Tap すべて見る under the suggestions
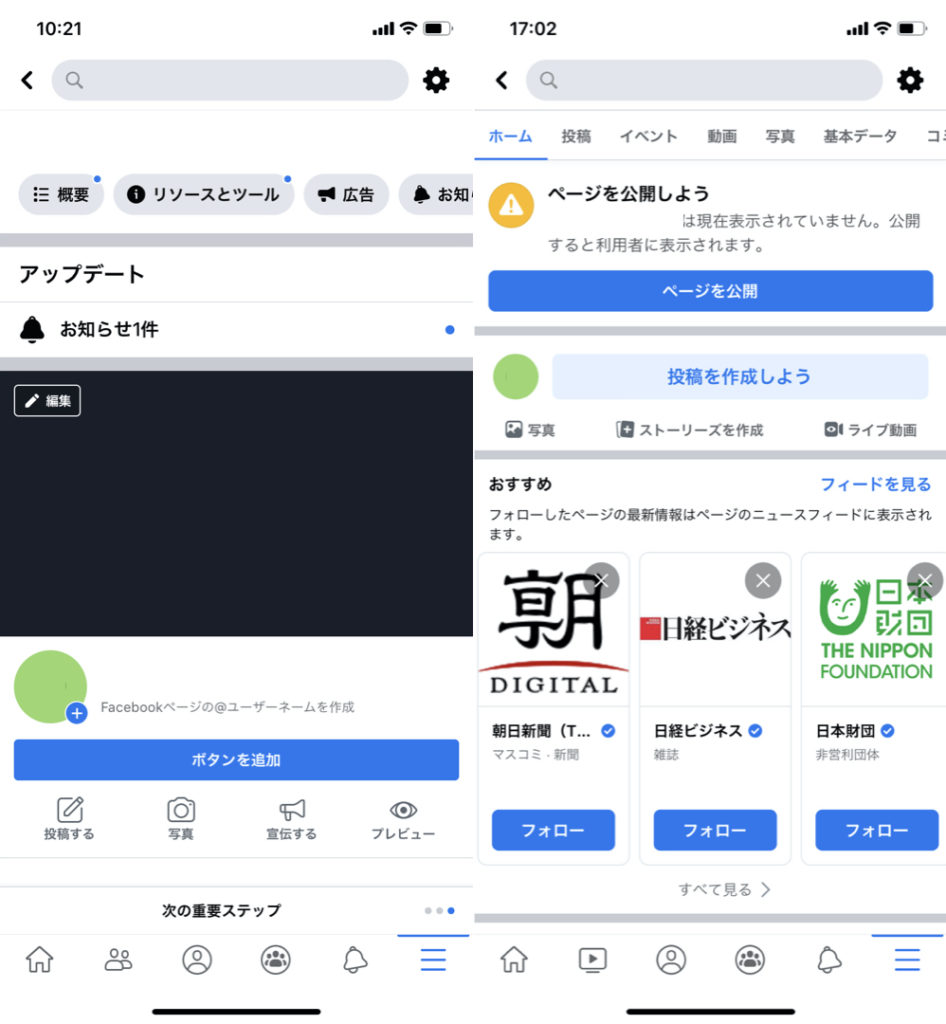Viewport: 946px width, 1024px height. [x=724, y=889]
